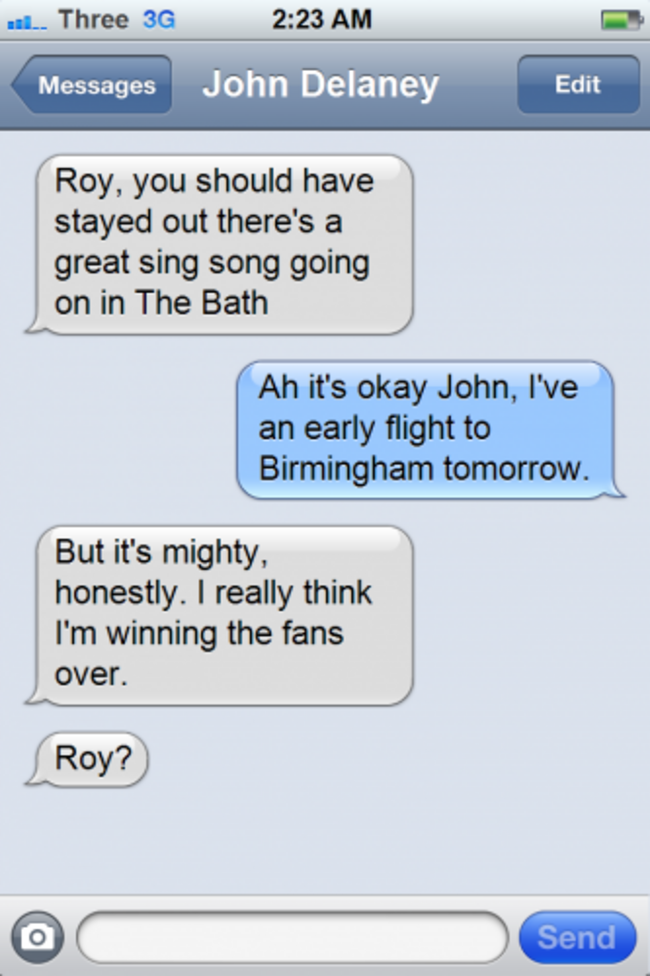
Task: Open the camera attachment icon
Action: [37, 937]
